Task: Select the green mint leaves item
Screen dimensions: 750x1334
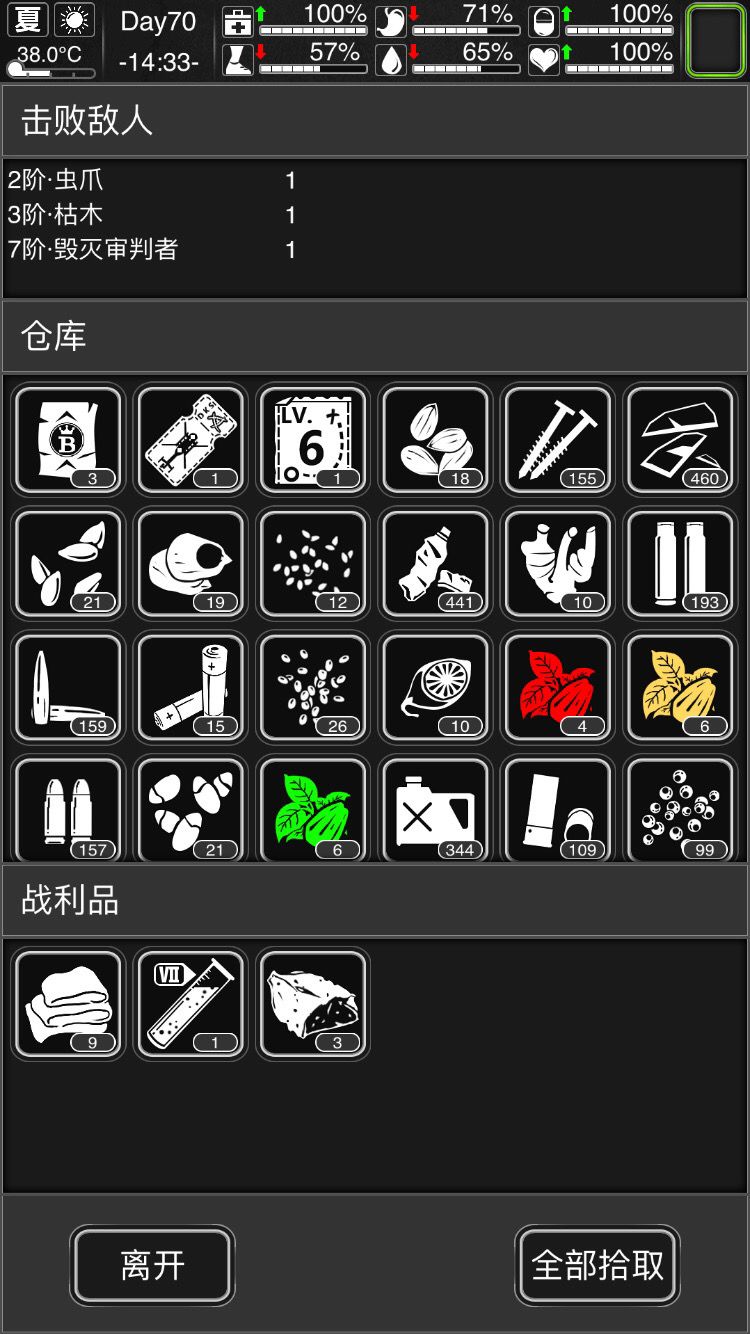Action: 313,810
